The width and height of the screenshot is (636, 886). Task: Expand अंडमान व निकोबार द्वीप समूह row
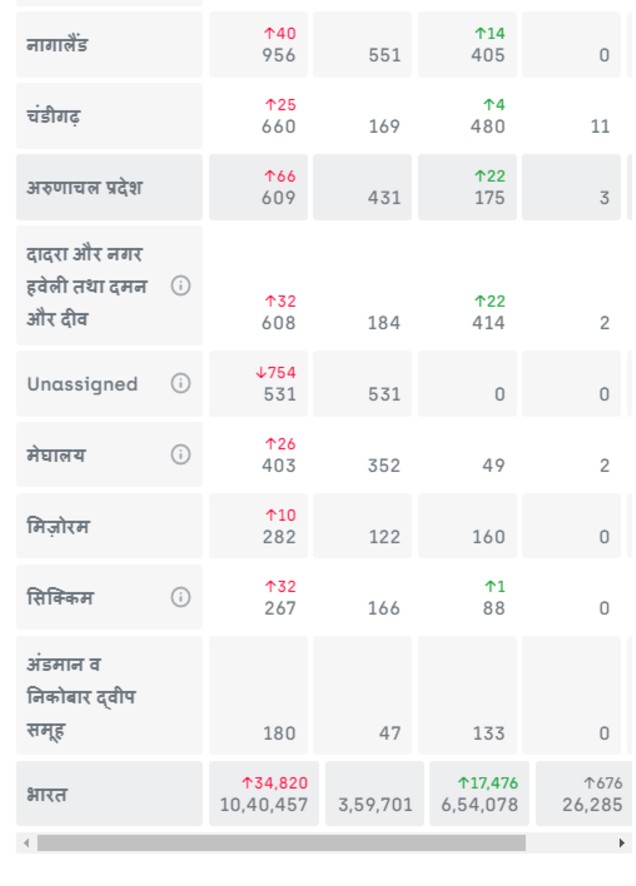80,697
